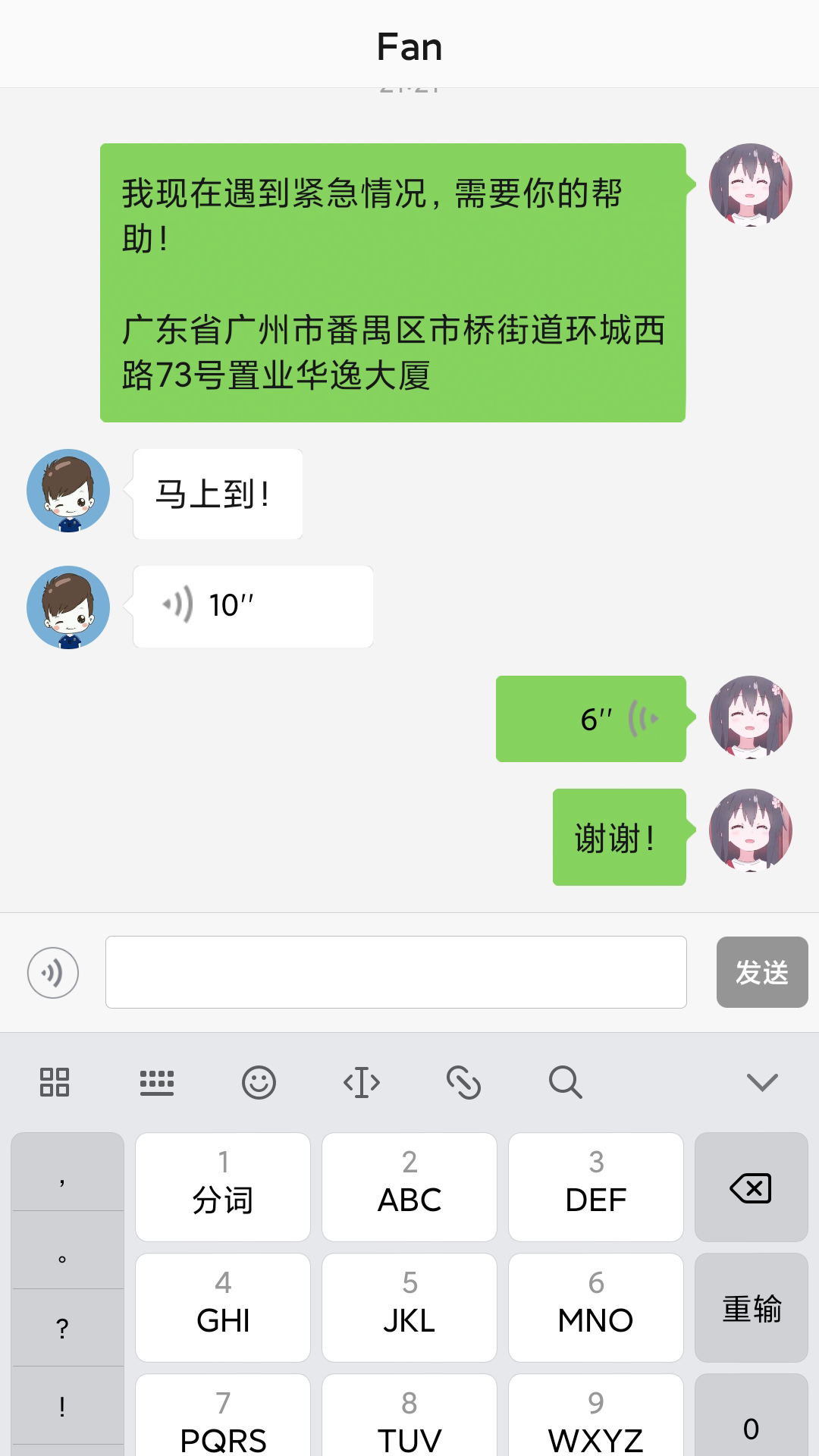Screen dimensions: 819x1456
Task: Play the sent 6-second voice message
Action: [x=591, y=718]
